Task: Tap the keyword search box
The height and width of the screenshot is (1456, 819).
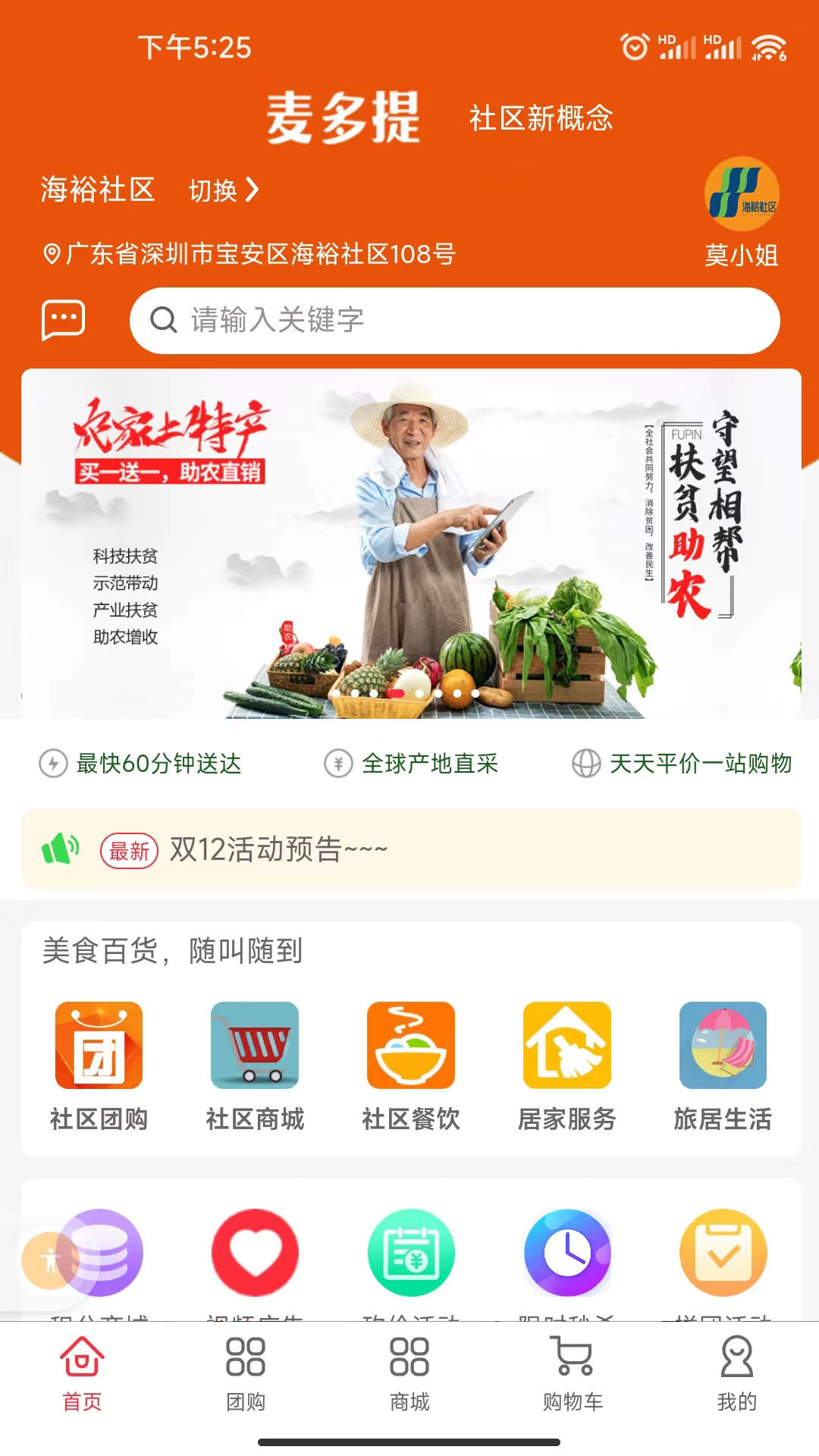Action: tap(455, 320)
